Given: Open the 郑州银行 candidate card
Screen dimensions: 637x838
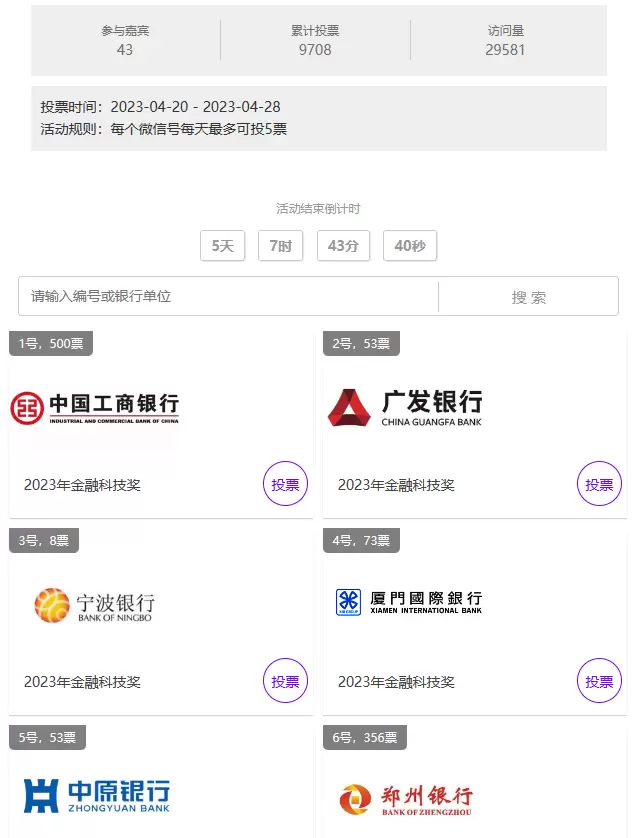Looking at the screenshot, I should 405,799.
